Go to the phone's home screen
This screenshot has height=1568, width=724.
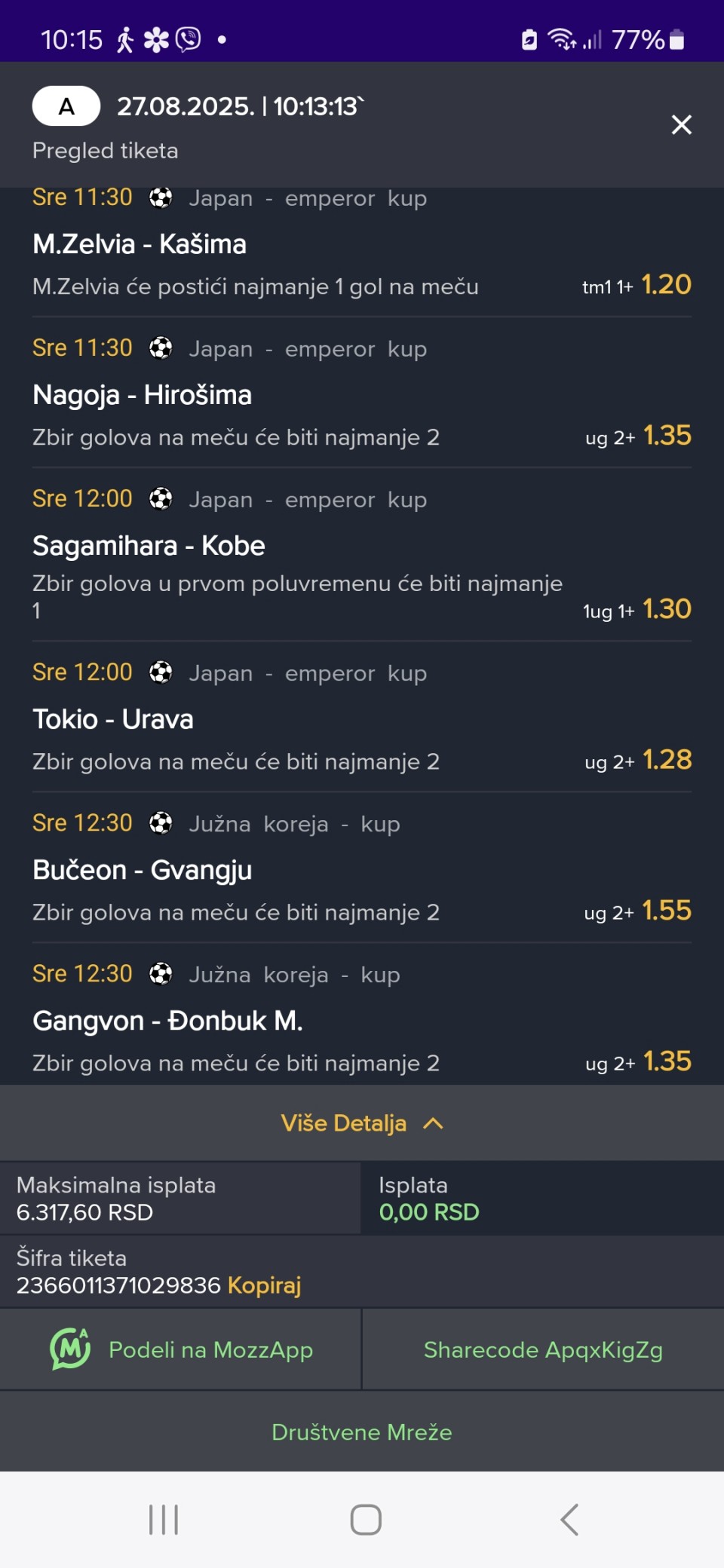(x=366, y=1519)
